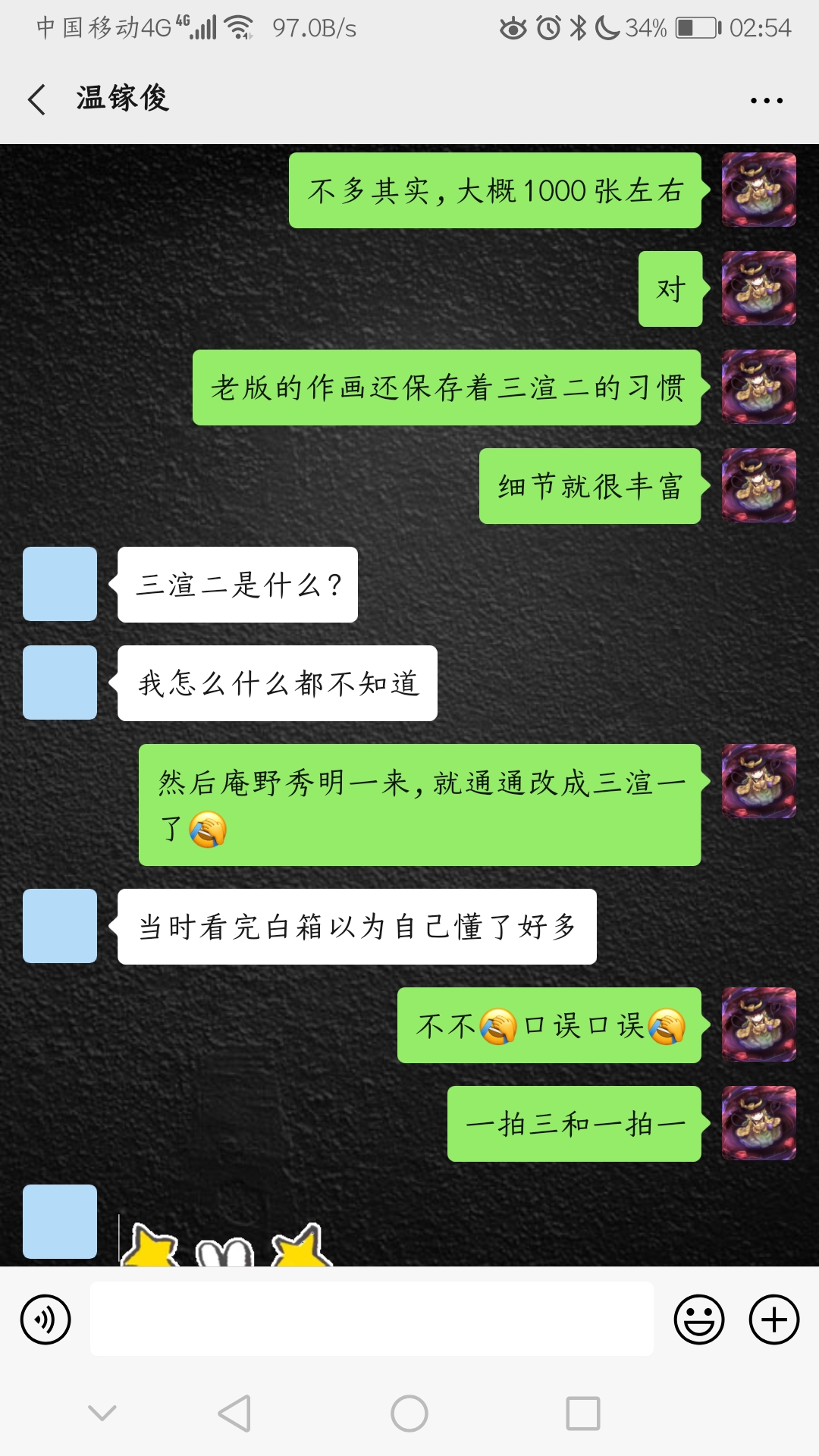This screenshot has height=1456, width=819.
Task: Open the emoji sticker picker
Action: [x=698, y=1319]
